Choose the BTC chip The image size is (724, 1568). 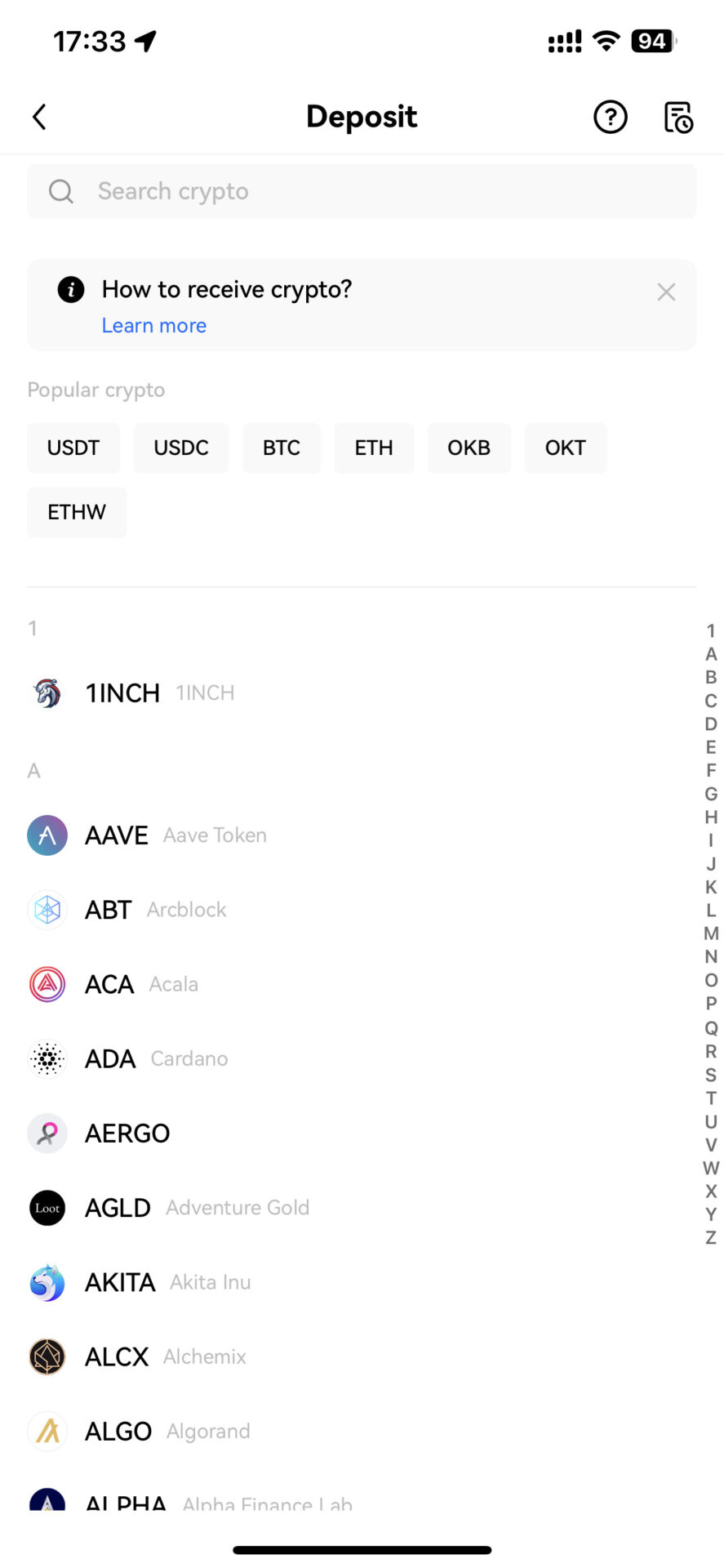click(282, 448)
